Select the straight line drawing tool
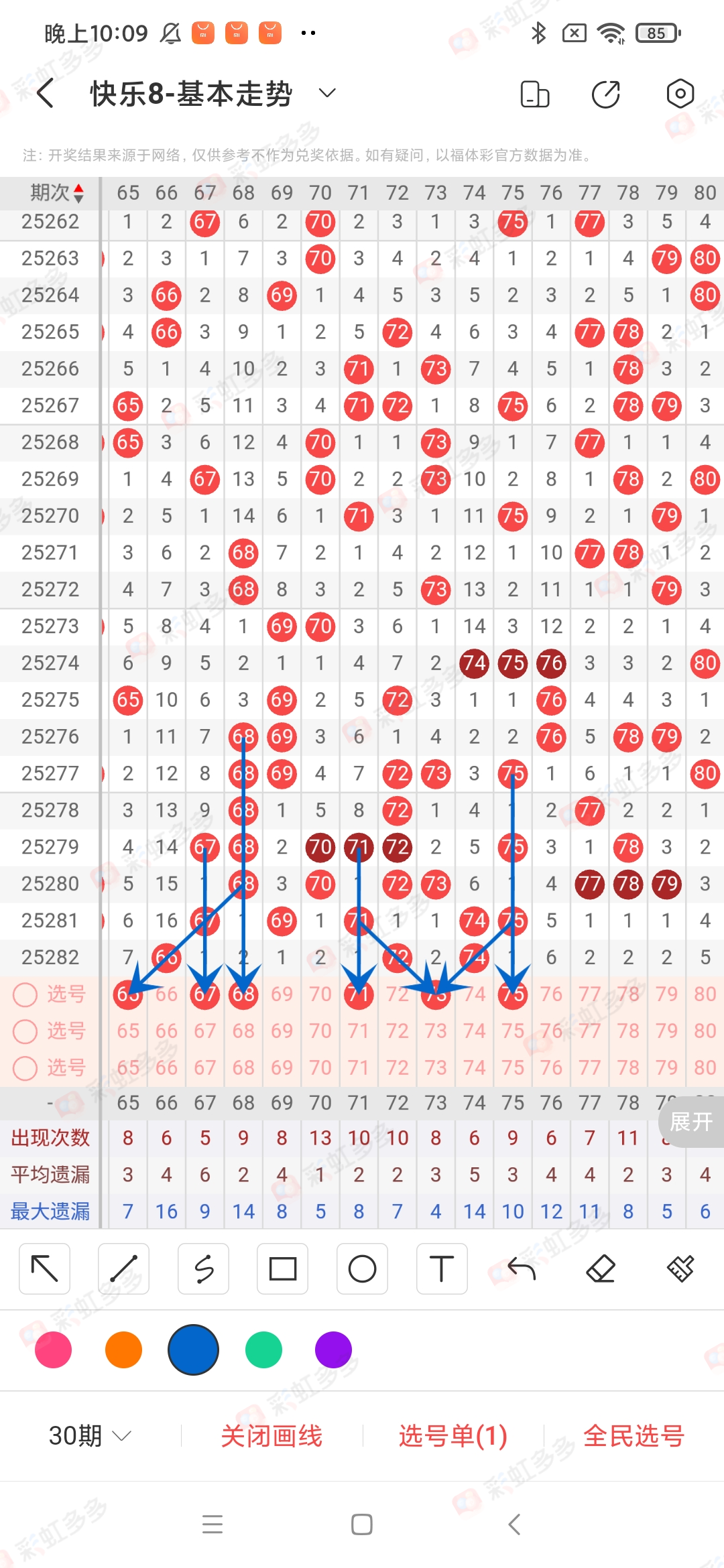Image resolution: width=724 pixels, height=1568 pixels. point(124,1268)
